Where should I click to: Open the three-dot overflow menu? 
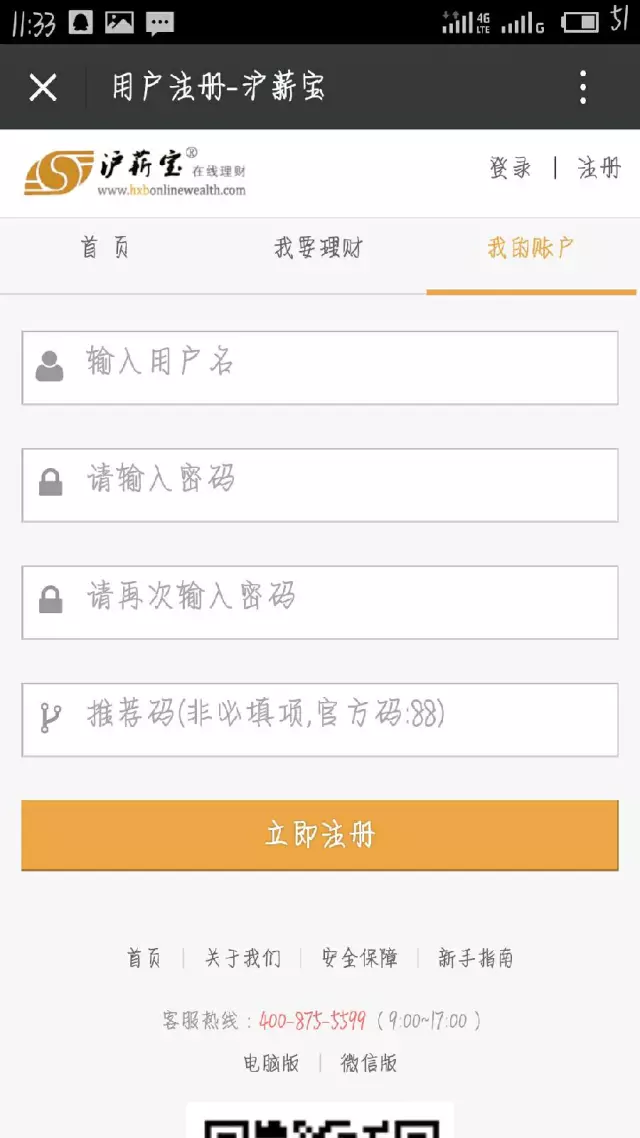[x=583, y=88]
